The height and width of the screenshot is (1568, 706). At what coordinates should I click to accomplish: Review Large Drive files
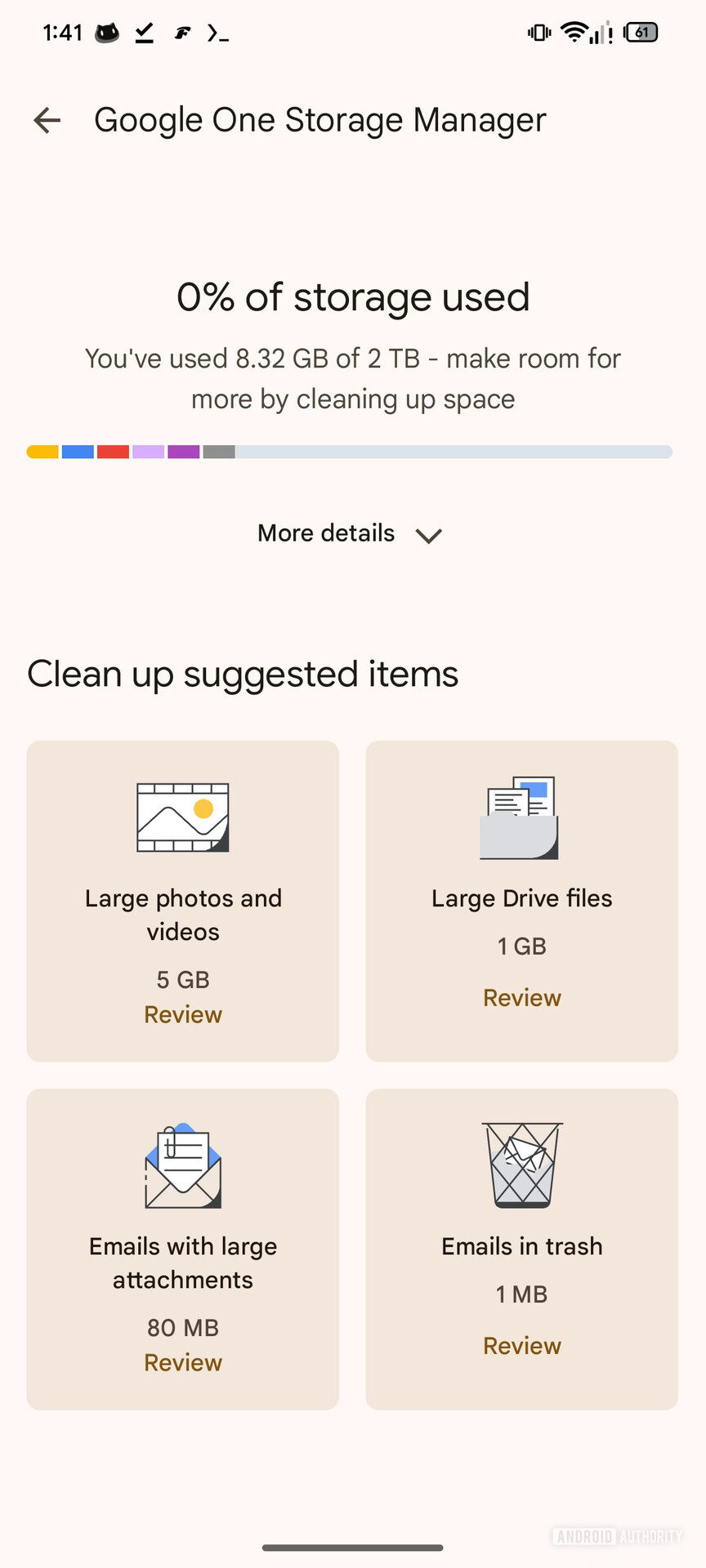pos(521,997)
